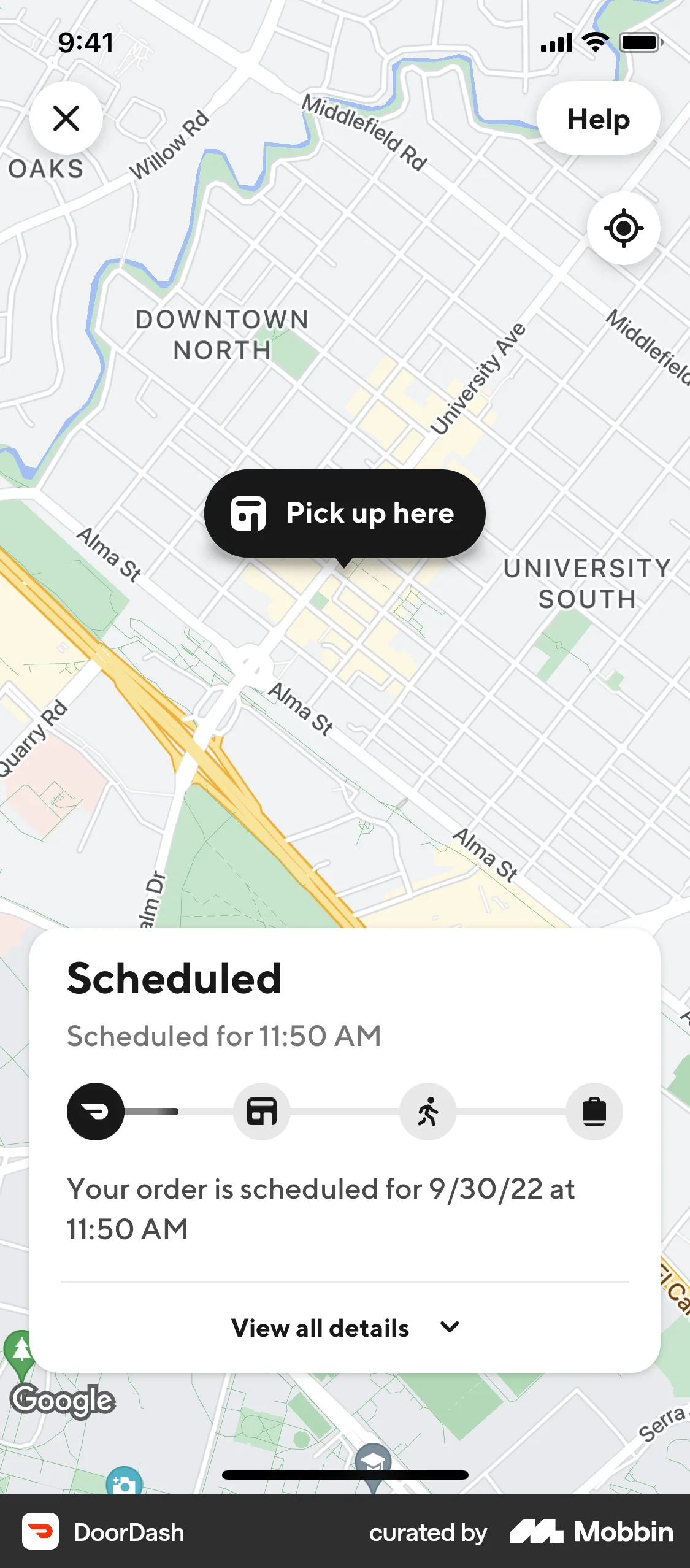Tap the Google logo on the map
Viewport: 690px width, 1568px height.
tap(62, 1400)
